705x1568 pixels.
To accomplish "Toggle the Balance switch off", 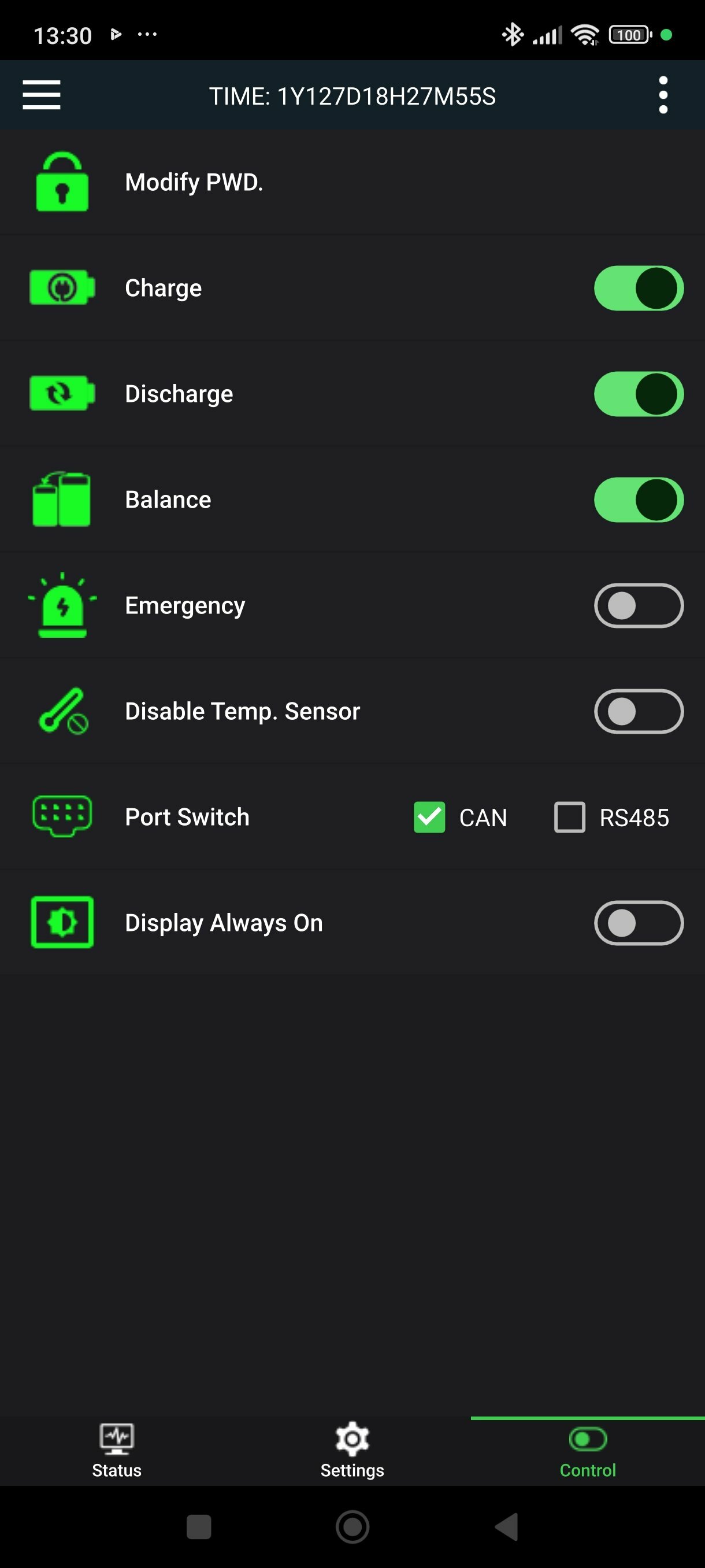I will tap(639, 500).
